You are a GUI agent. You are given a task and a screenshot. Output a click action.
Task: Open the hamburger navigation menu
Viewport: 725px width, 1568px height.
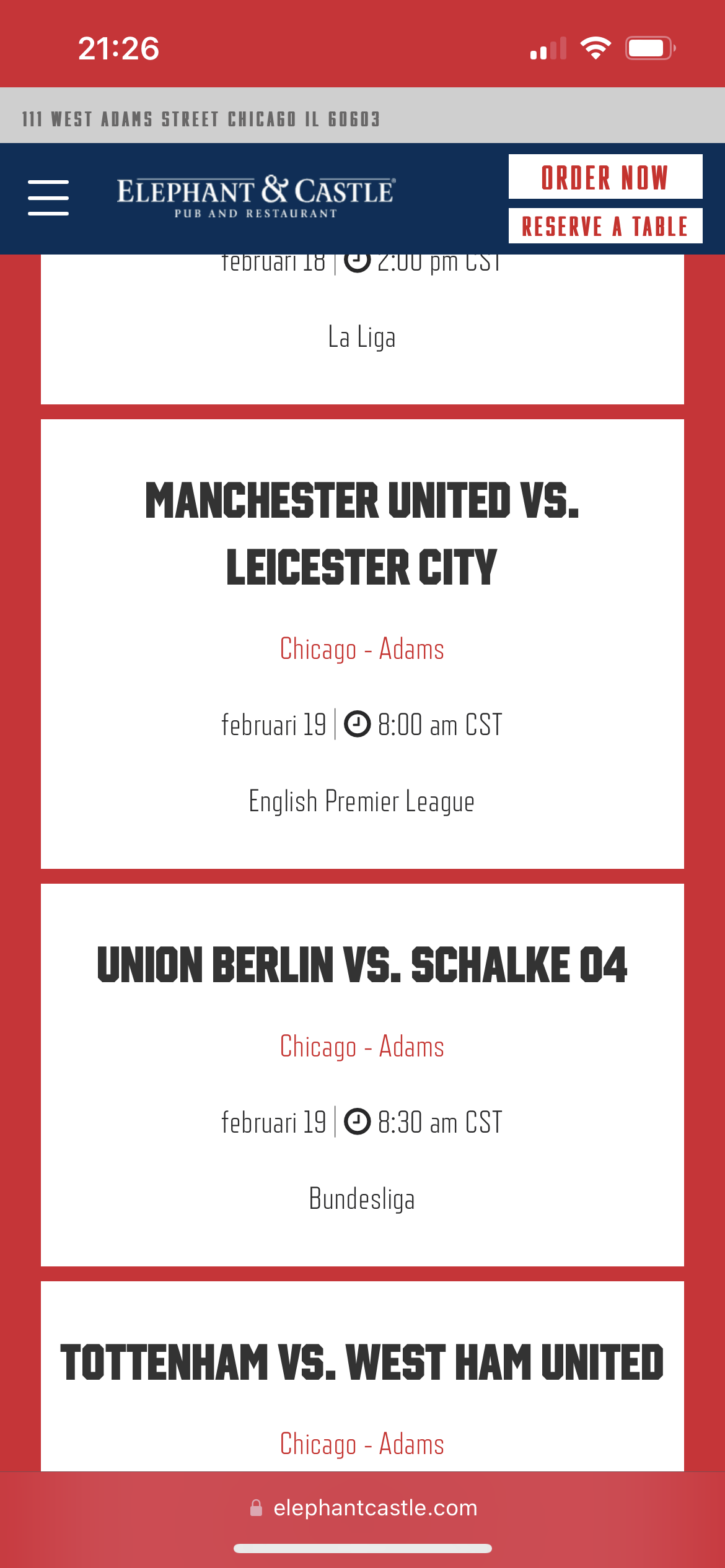(48, 198)
